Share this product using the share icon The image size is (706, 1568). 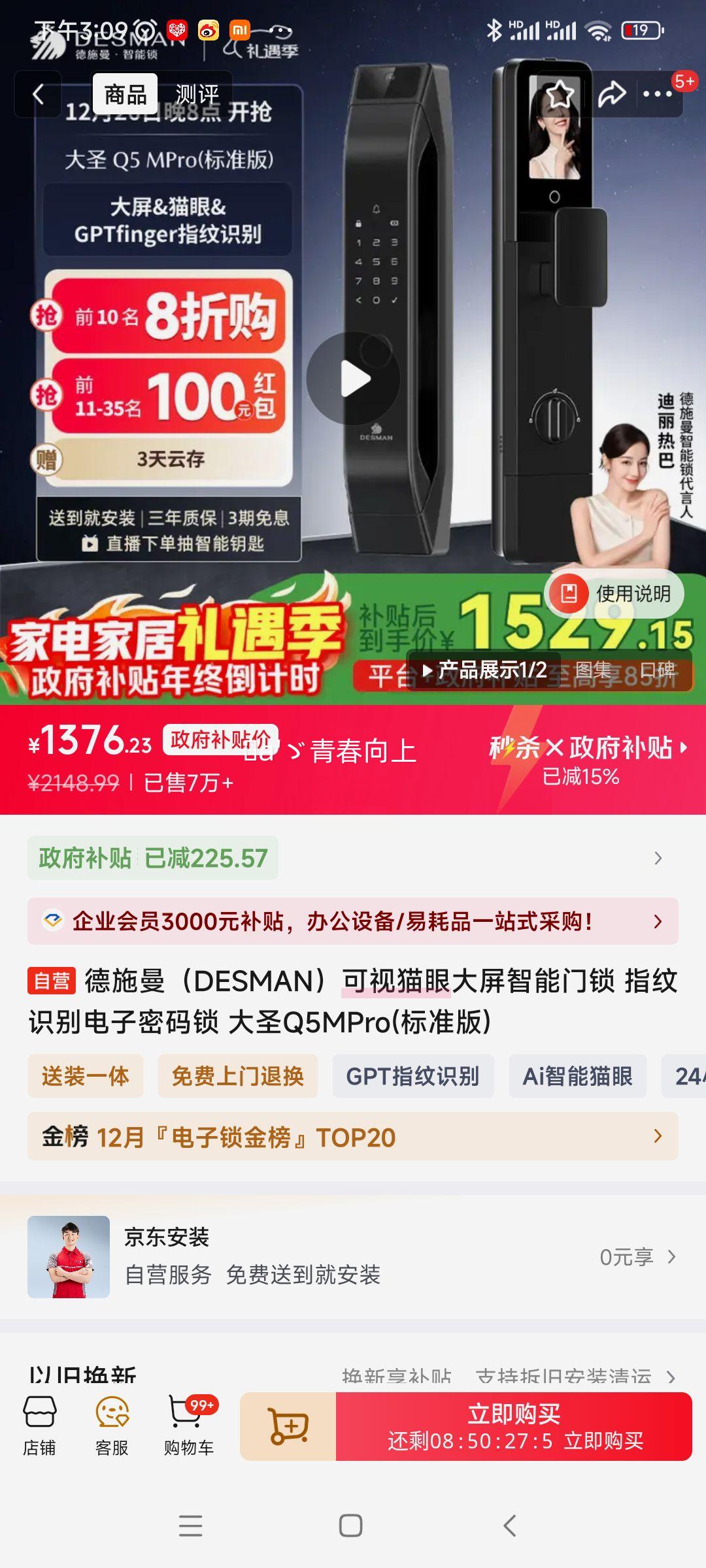[612, 93]
